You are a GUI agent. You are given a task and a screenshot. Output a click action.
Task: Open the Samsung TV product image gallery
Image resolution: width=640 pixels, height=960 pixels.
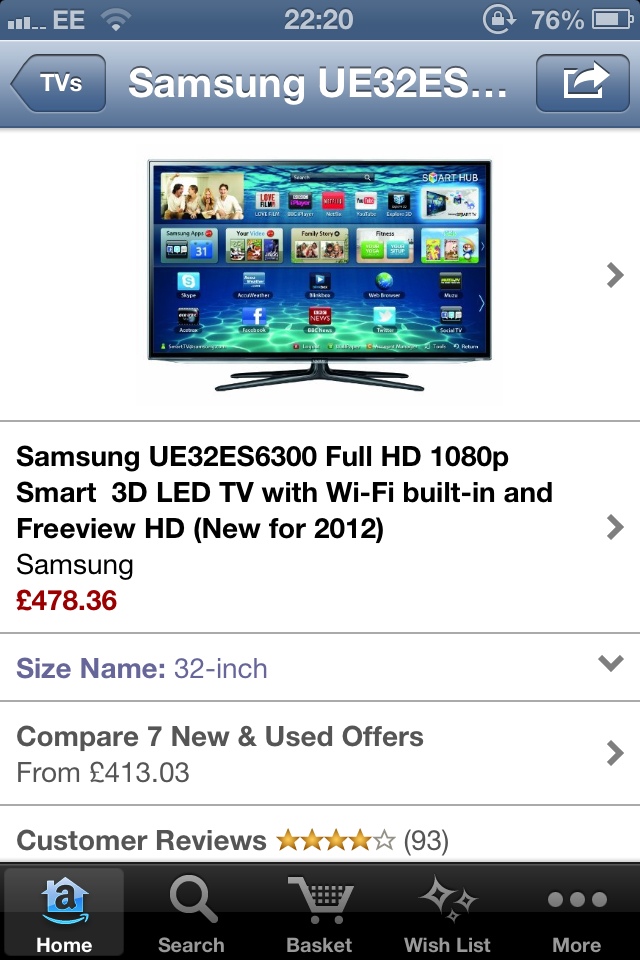[x=320, y=276]
